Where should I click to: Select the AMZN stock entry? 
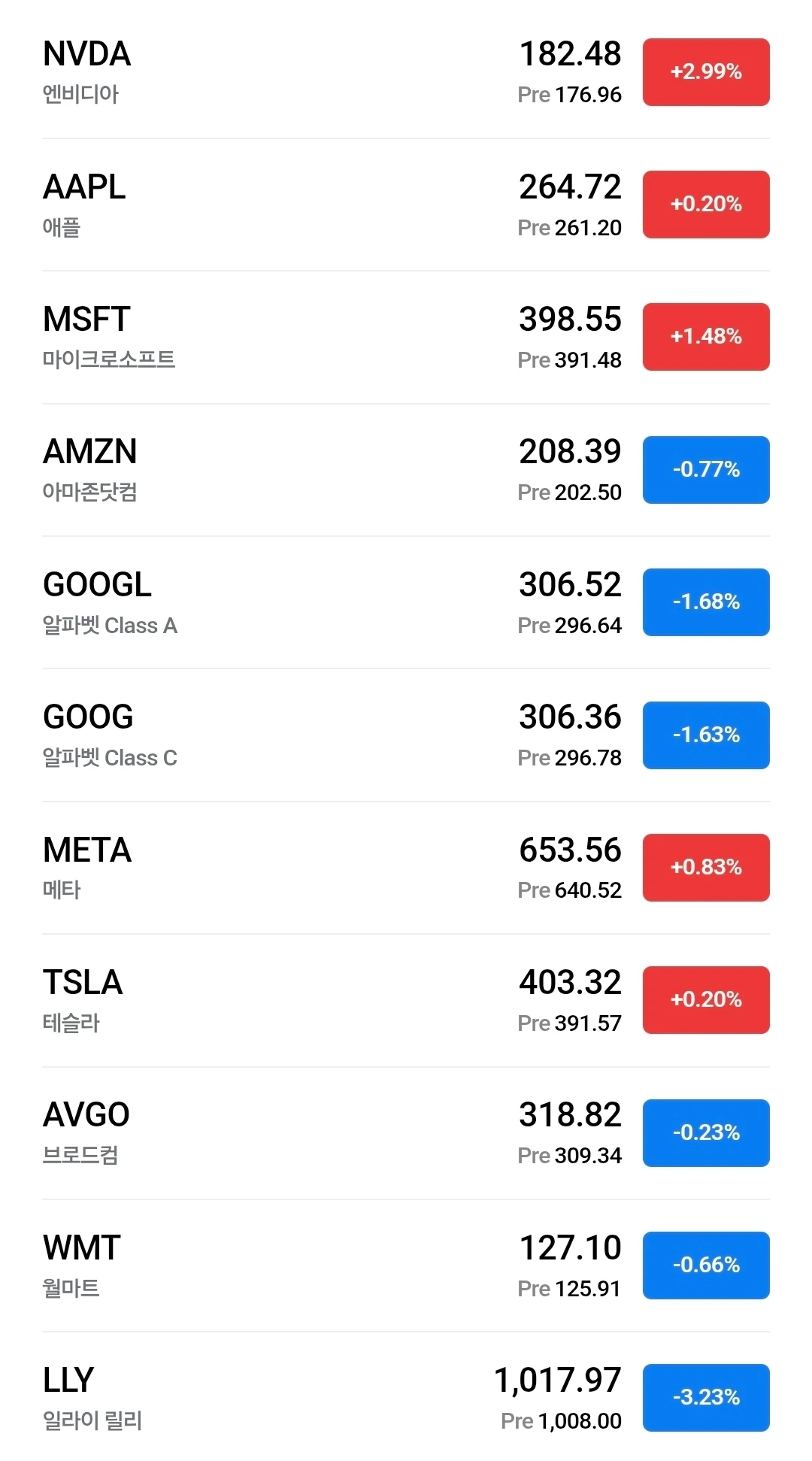coord(90,453)
